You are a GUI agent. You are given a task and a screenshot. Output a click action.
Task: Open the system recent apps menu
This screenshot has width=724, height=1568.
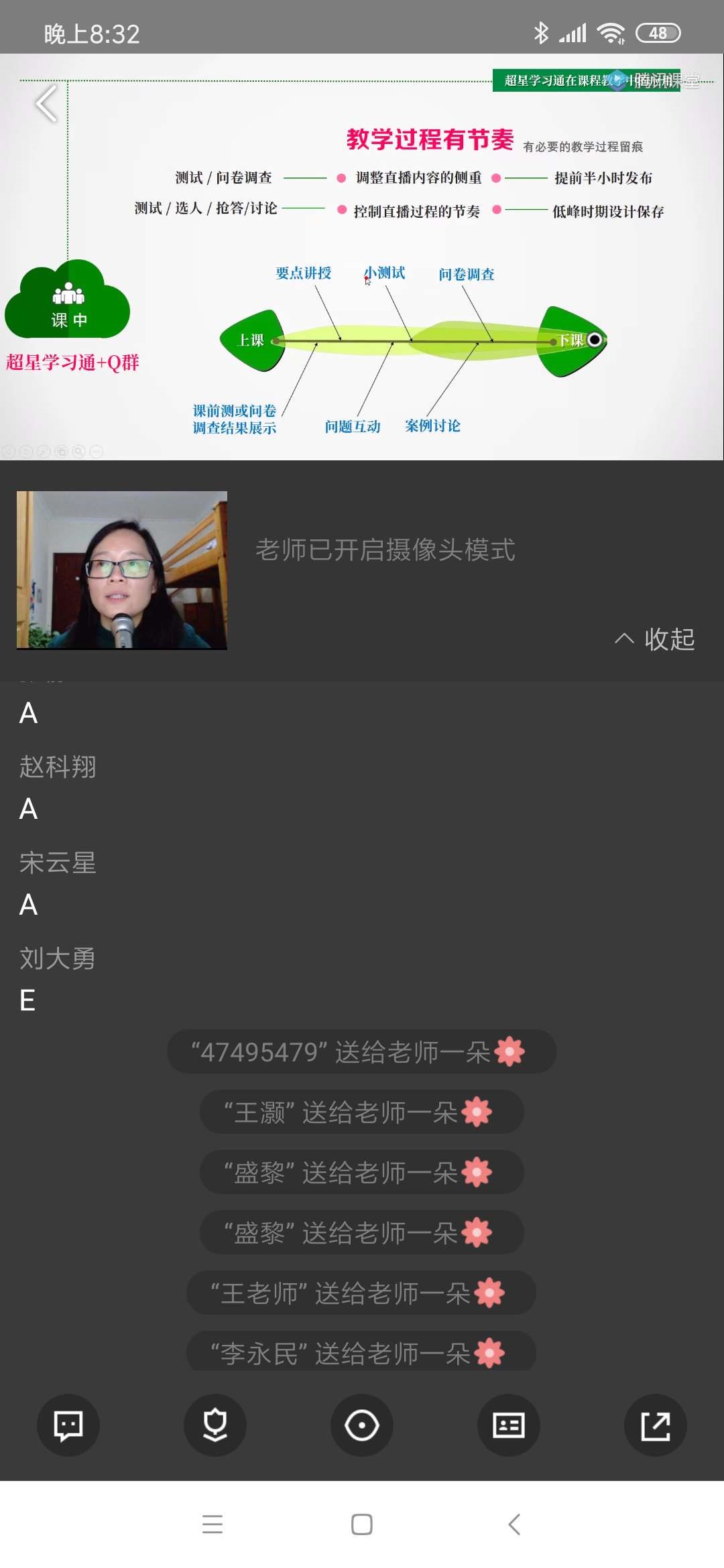[213, 1524]
